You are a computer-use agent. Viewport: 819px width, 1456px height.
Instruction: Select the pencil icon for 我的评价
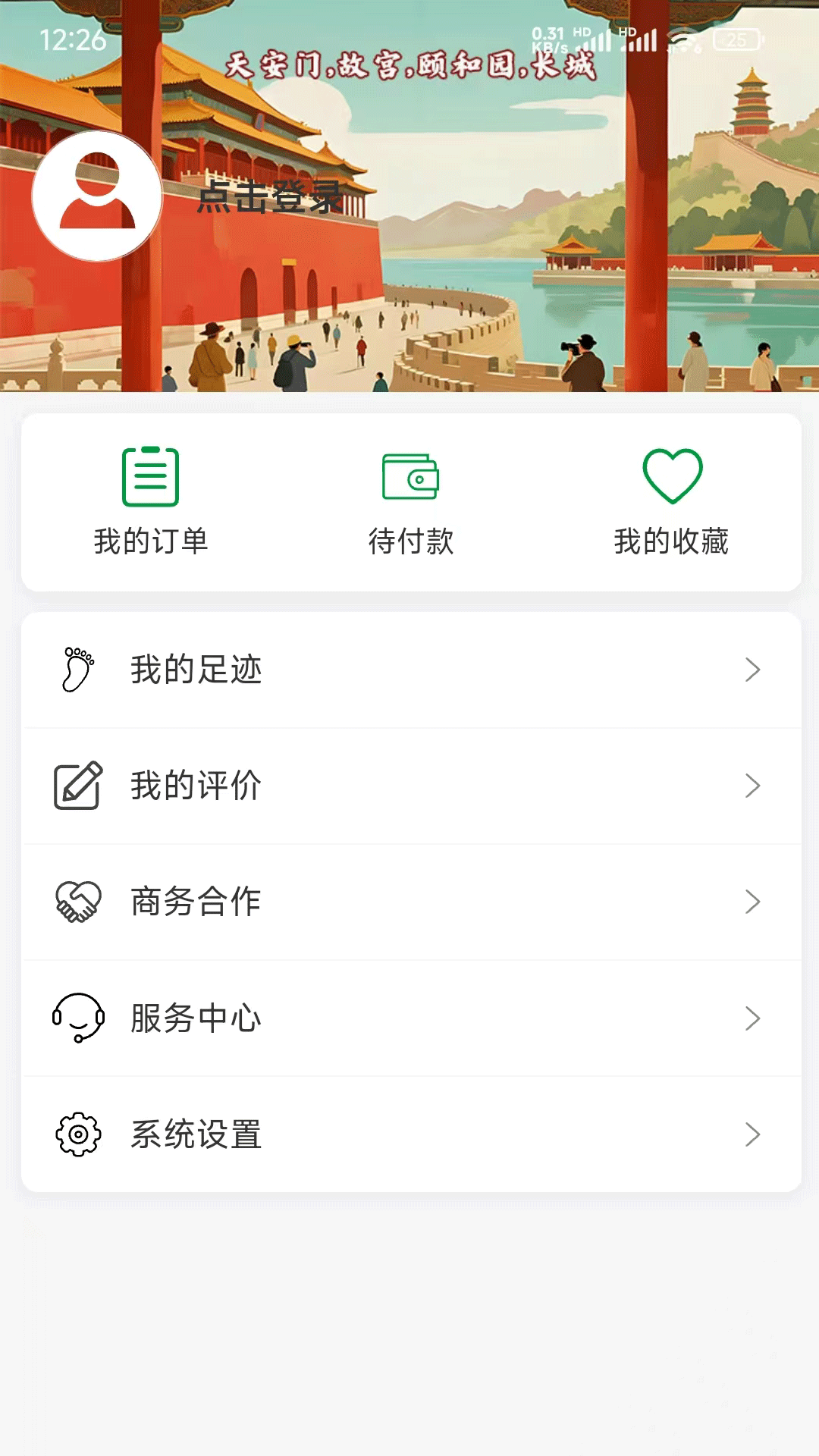[78, 786]
